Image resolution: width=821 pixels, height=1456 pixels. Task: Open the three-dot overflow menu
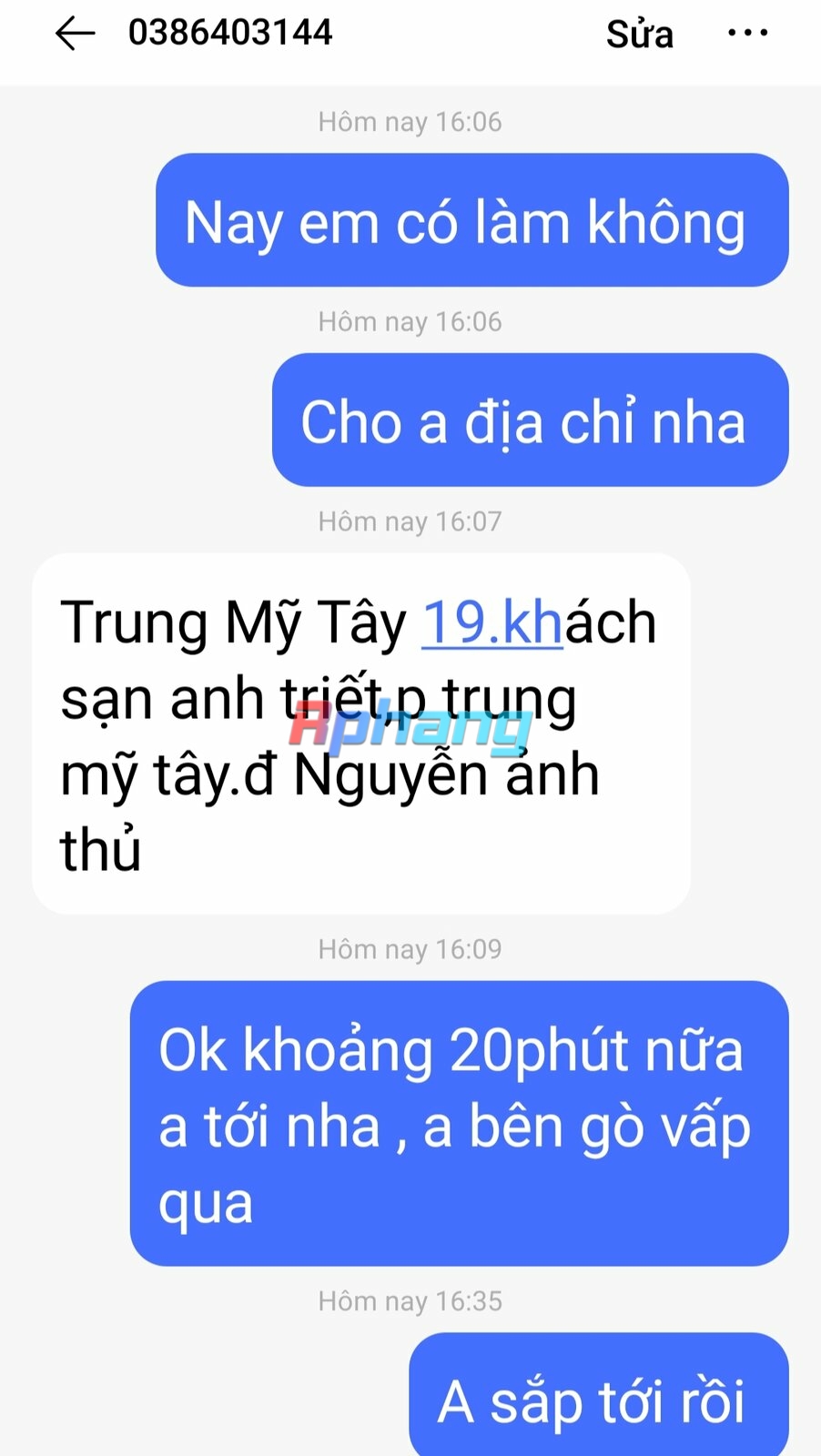pos(747,34)
